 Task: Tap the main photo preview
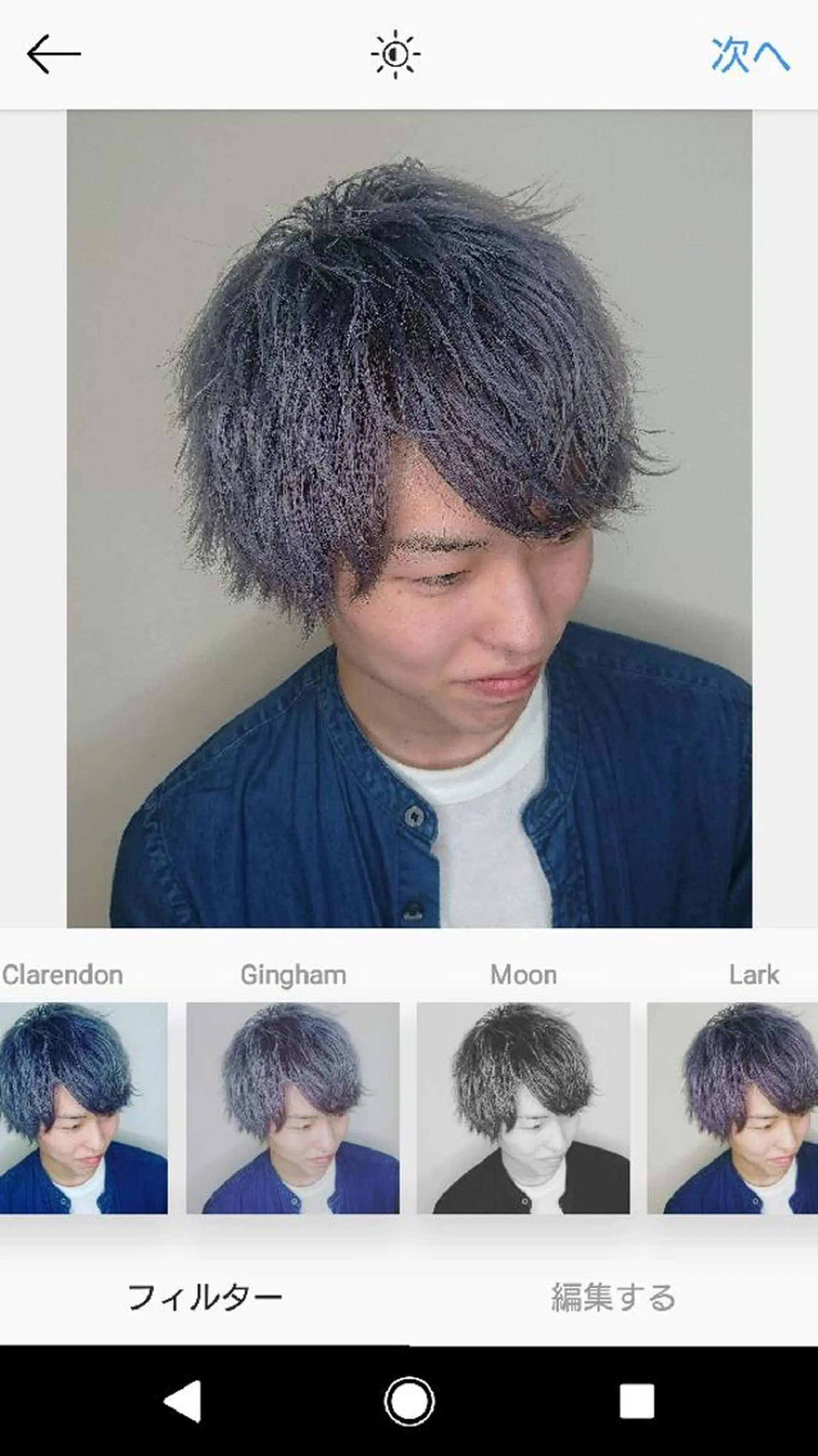tap(409, 519)
